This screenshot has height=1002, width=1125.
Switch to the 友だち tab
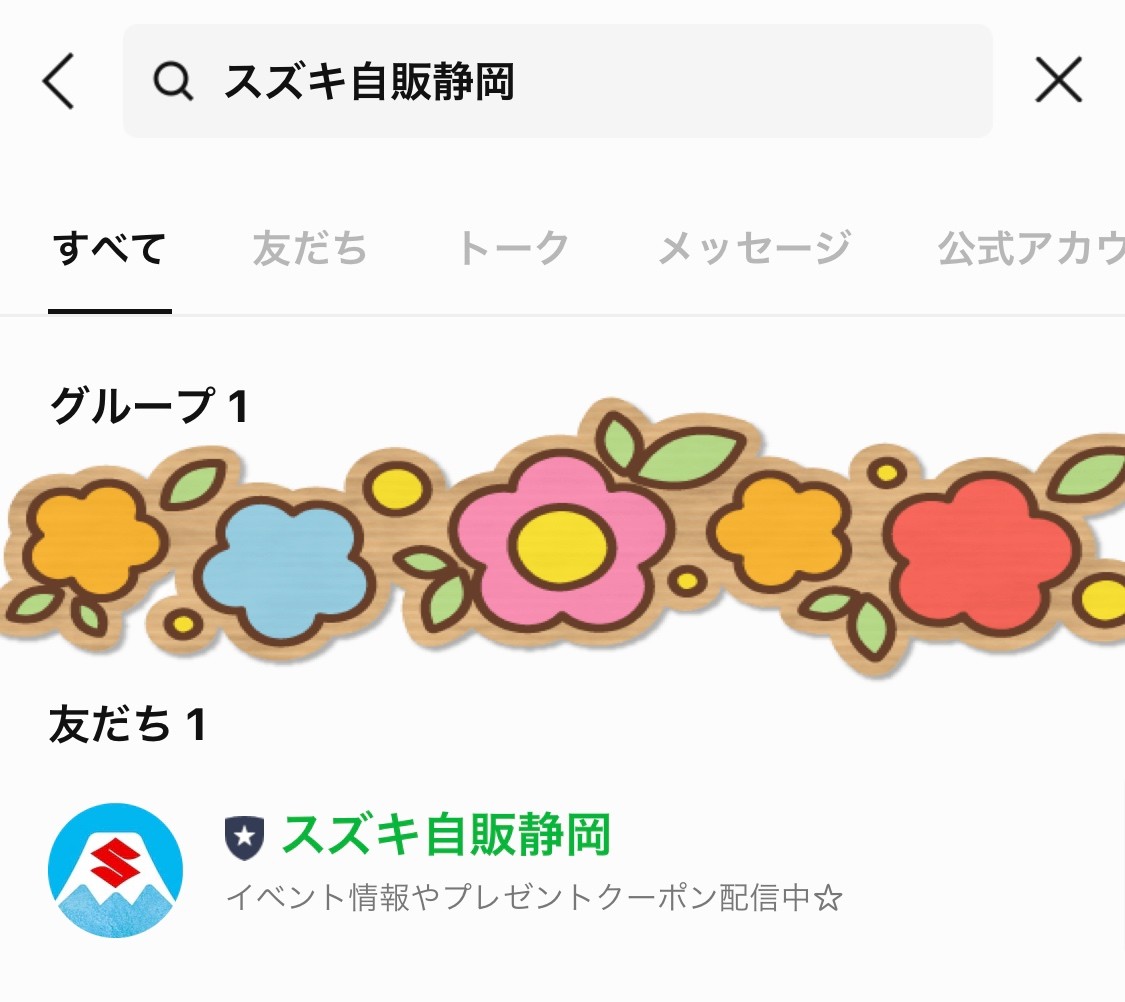click(x=310, y=248)
